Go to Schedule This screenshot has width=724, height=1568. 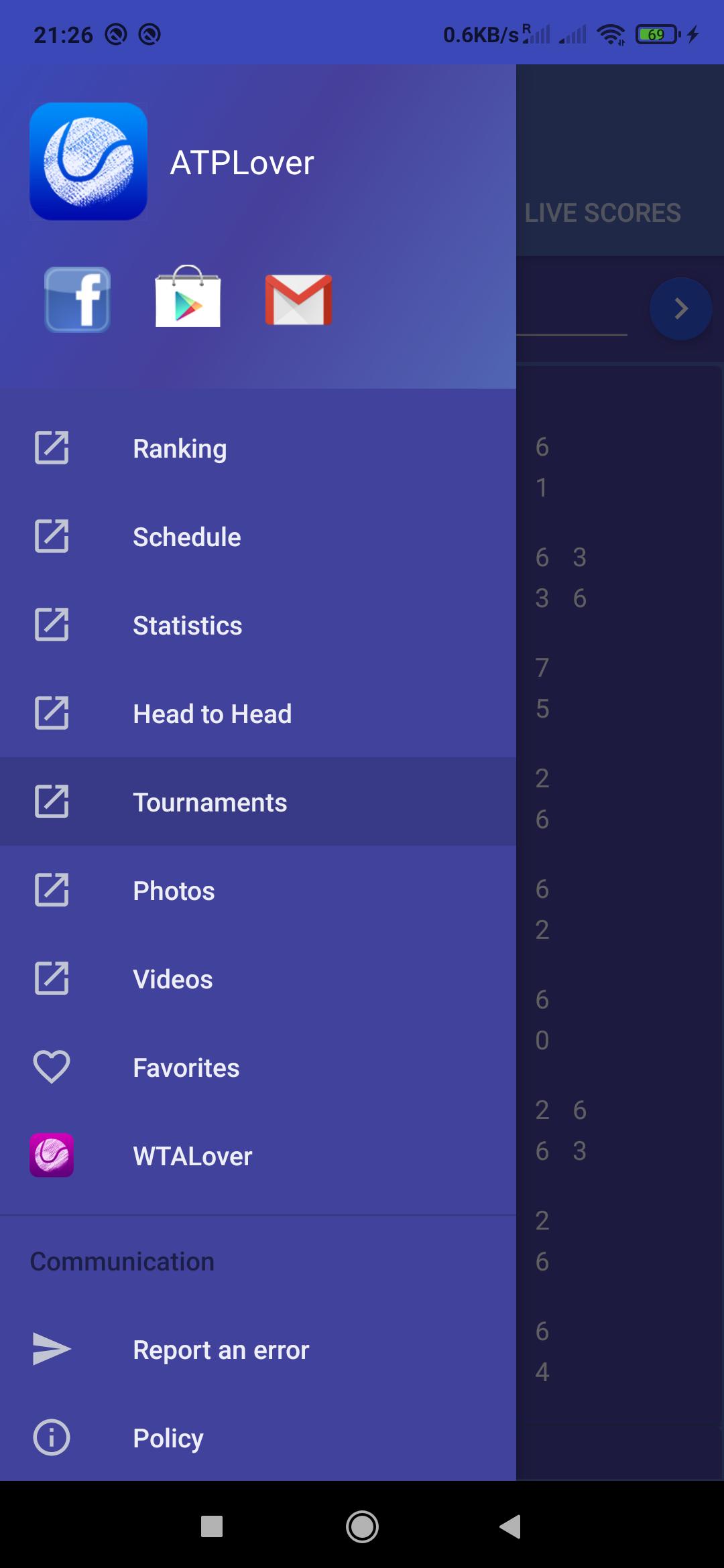click(x=258, y=537)
